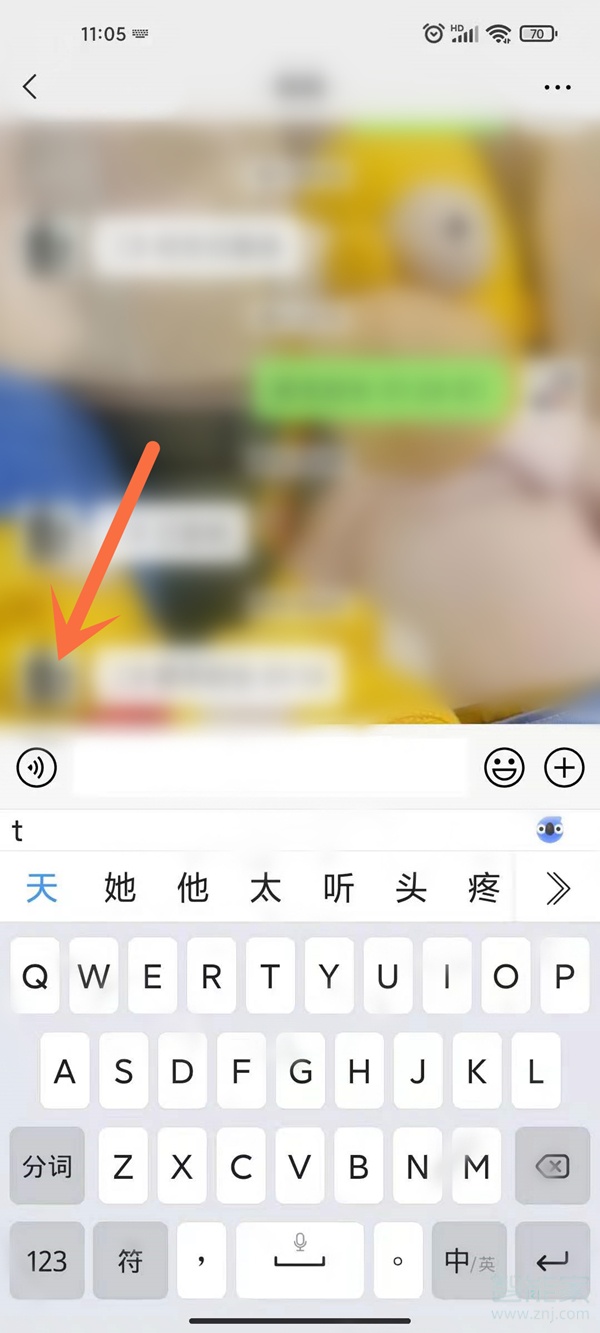Viewport: 600px width, 1333px height.
Task: Tap the space bar with microphone
Action: tap(299, 1260)
